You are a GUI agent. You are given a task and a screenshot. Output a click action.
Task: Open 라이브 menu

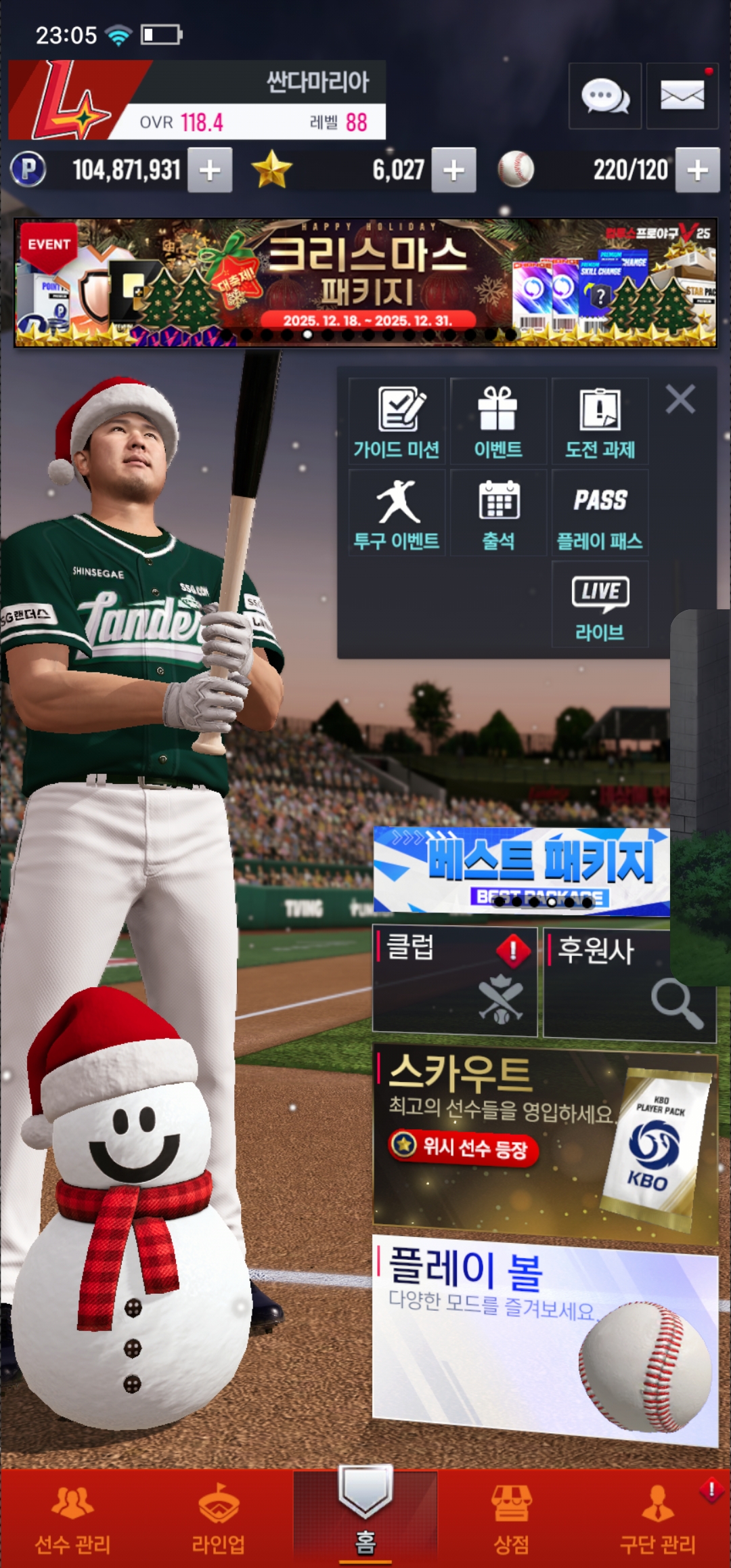tap(600, 605)
